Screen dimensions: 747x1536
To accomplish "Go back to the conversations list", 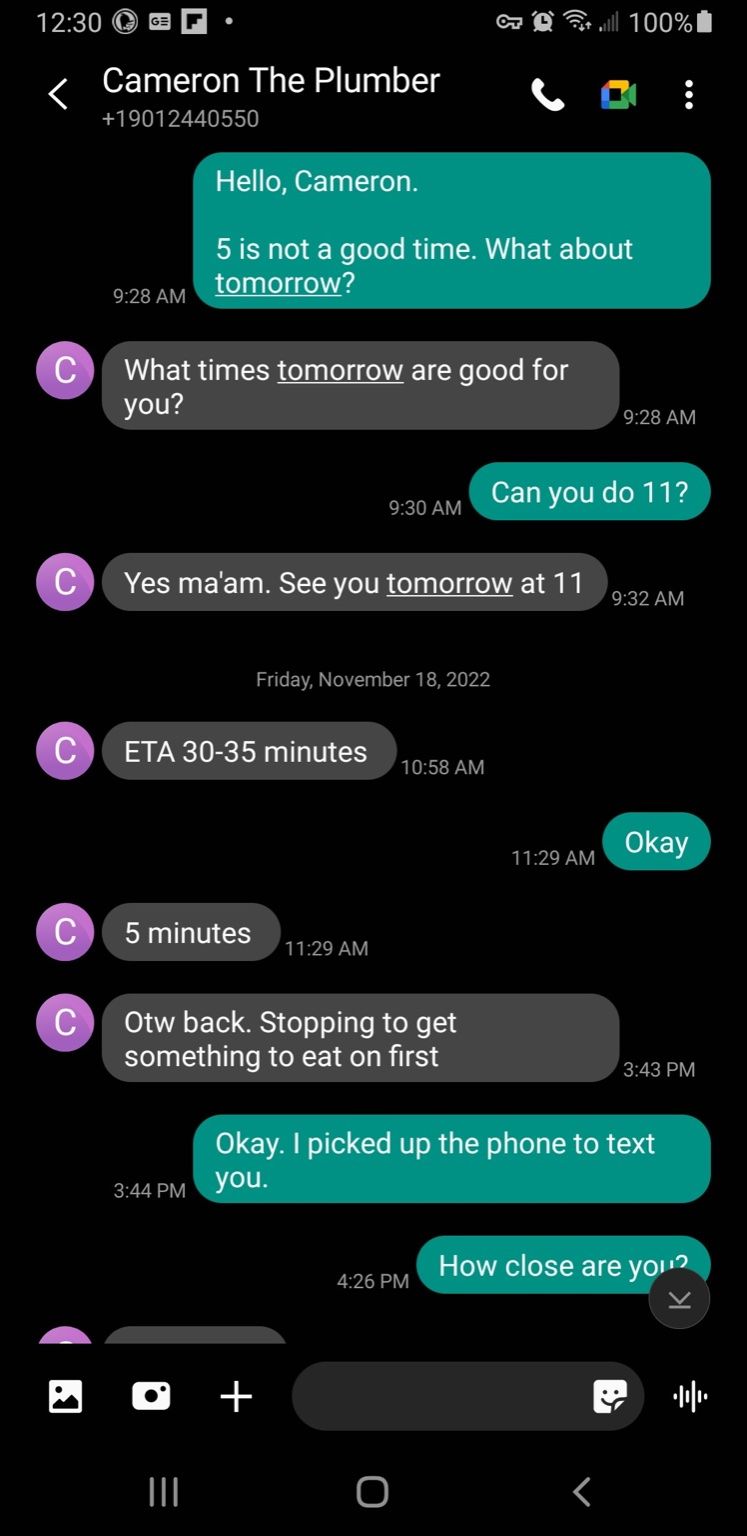I will (58, 95).
